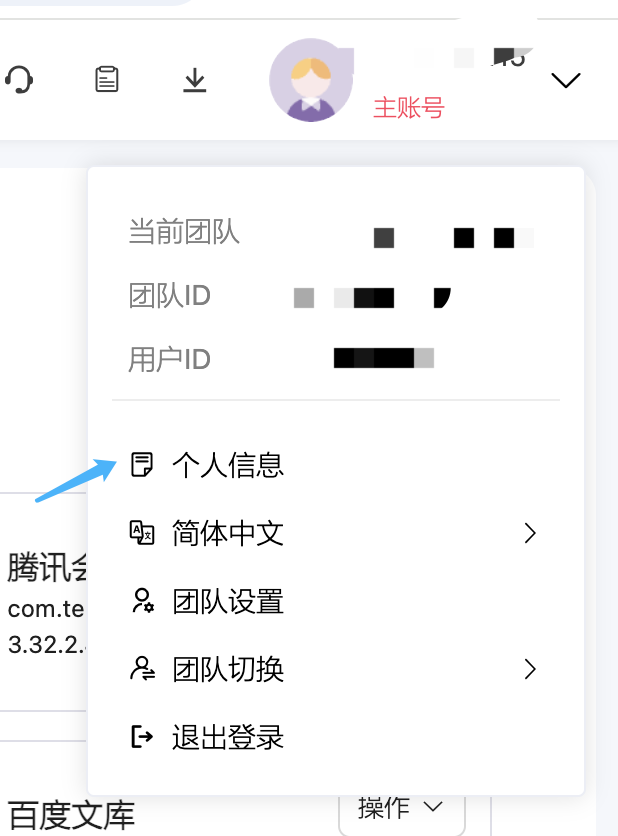The image size is (618, 836).
Task: Select 退出登录 to log out
Action: pyautogui.click(x=228, y=737)
